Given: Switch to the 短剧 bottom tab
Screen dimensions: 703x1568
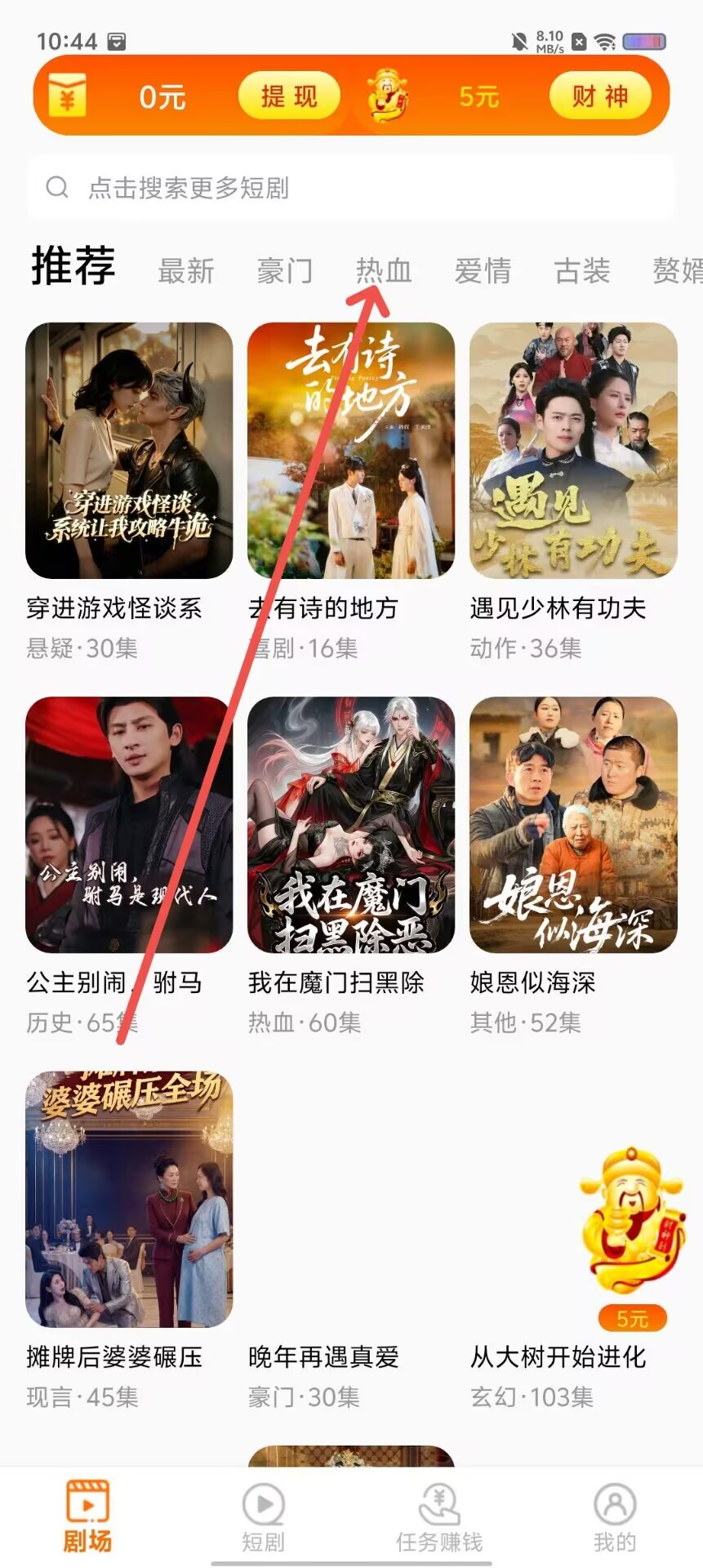Looking at the screenshot, I should click(x=263, y=1517).
